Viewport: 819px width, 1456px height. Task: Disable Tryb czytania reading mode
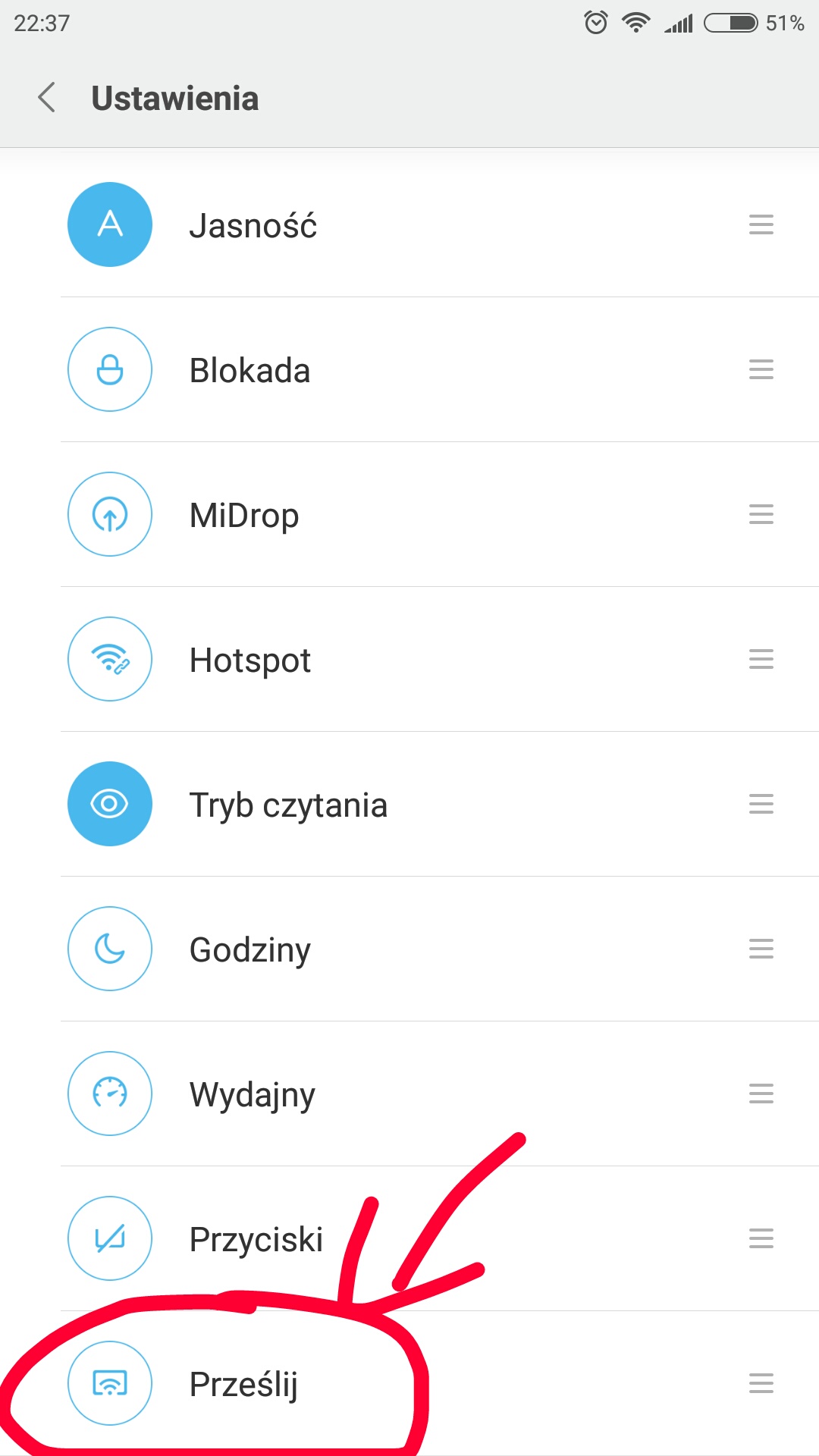click(110, 804)
